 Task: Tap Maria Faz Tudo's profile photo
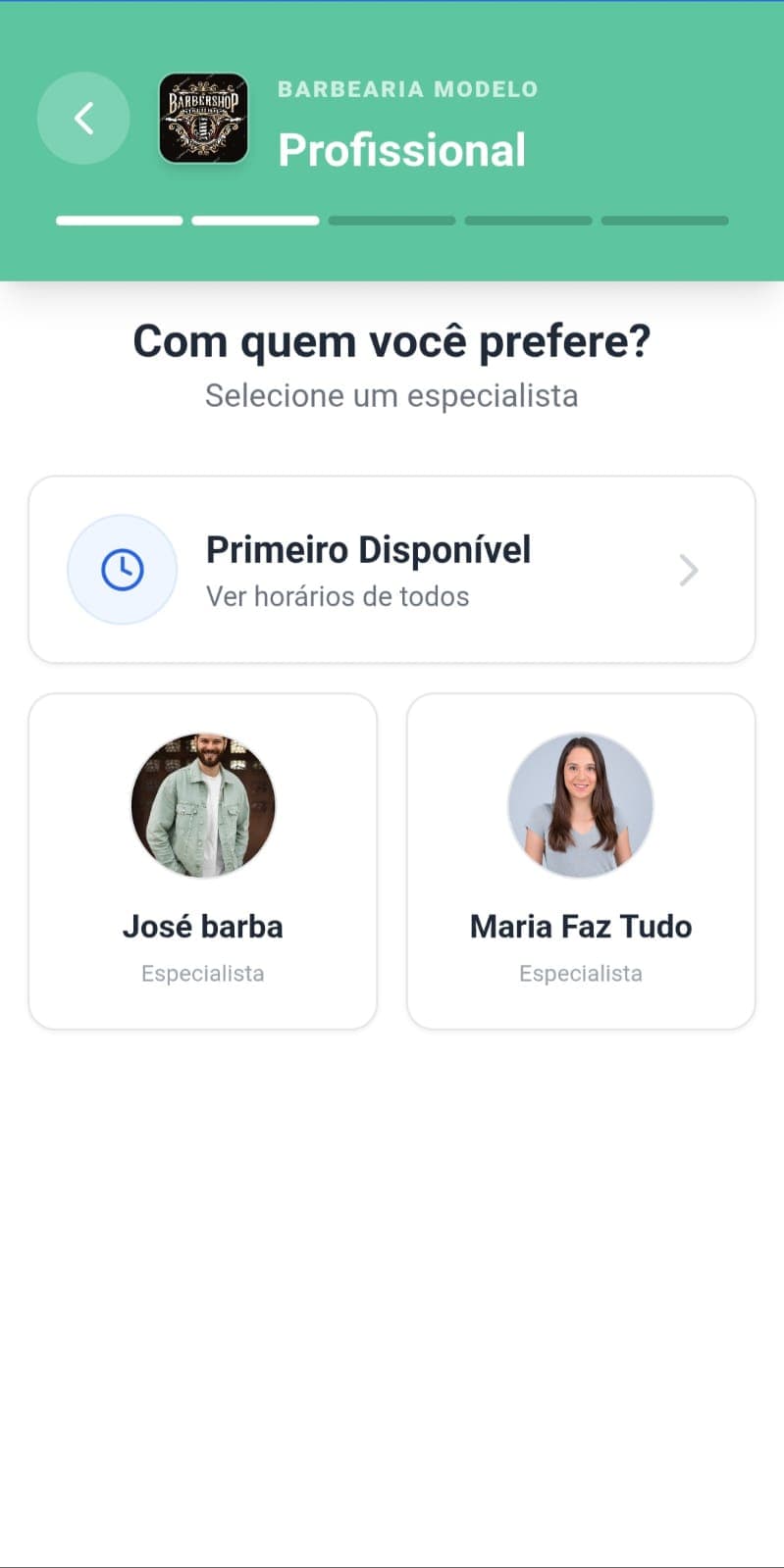tap(581, 805)
